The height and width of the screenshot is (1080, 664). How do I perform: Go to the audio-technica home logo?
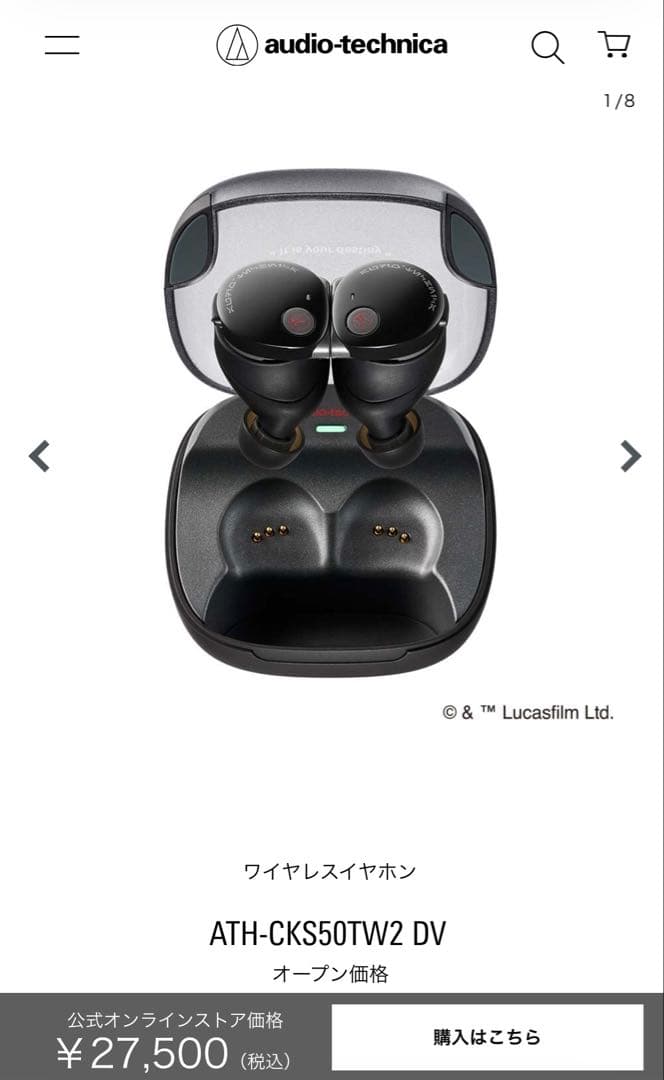tap(332, 45)
